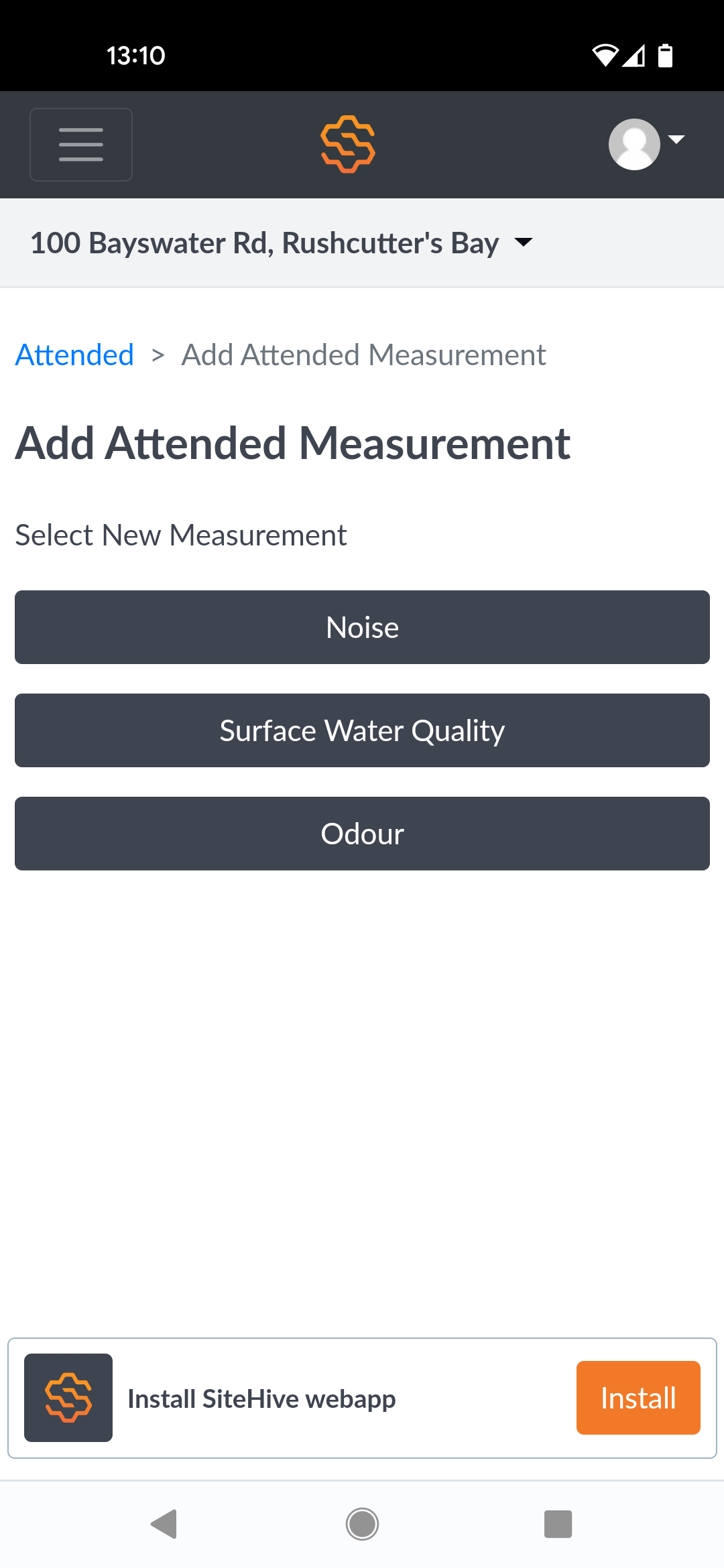Open the hamburger navigation menu
The image size is (724, 1568).
tap(81, 145)
